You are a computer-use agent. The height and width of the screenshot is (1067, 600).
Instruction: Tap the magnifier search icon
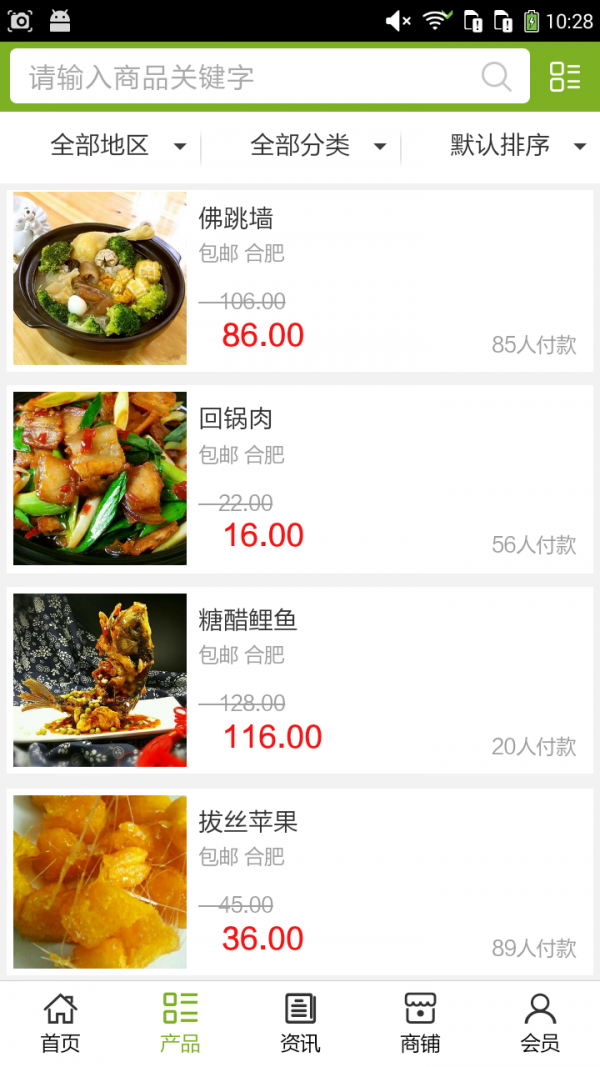pyautogui.click(x=496, y=77)
